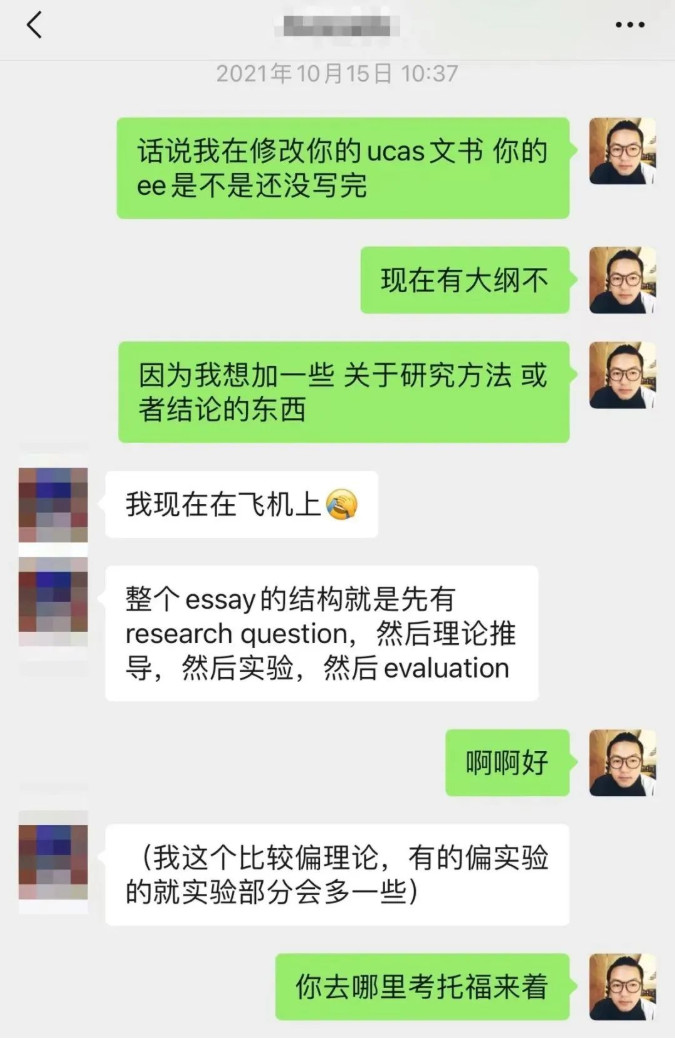This screenshot has width=675, height=1039.
Task: Tap sender avatar beside 你去哪里考托福来着
Action: tap(622, 986)
